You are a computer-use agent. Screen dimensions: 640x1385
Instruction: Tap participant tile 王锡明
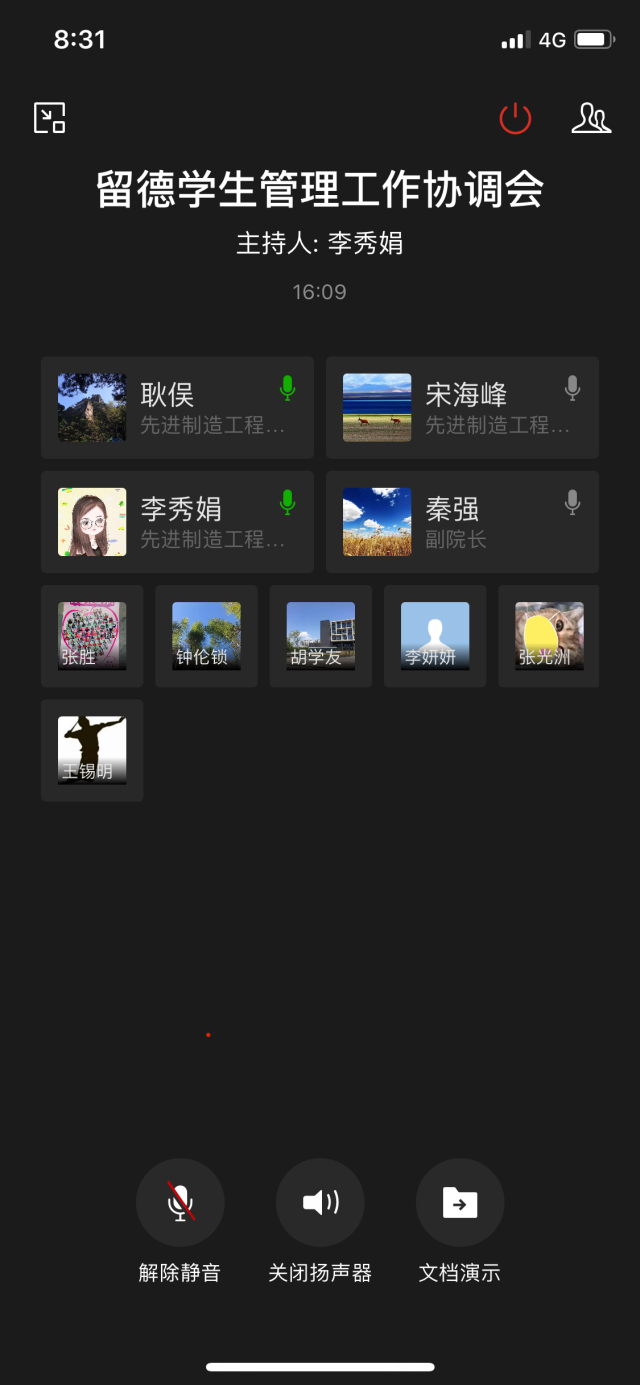tap(92, 750)
